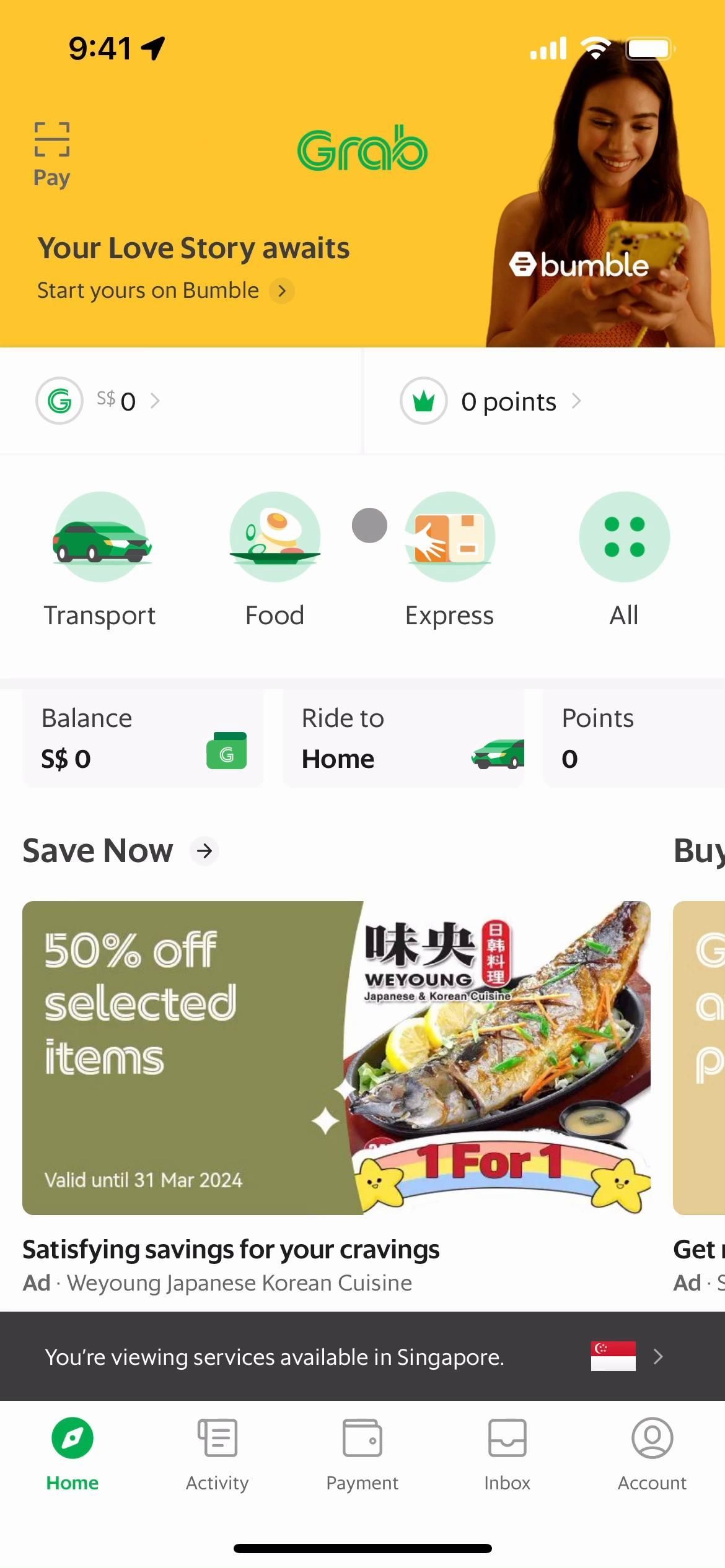Open the Balance S$ 0 card

(143, 738)
